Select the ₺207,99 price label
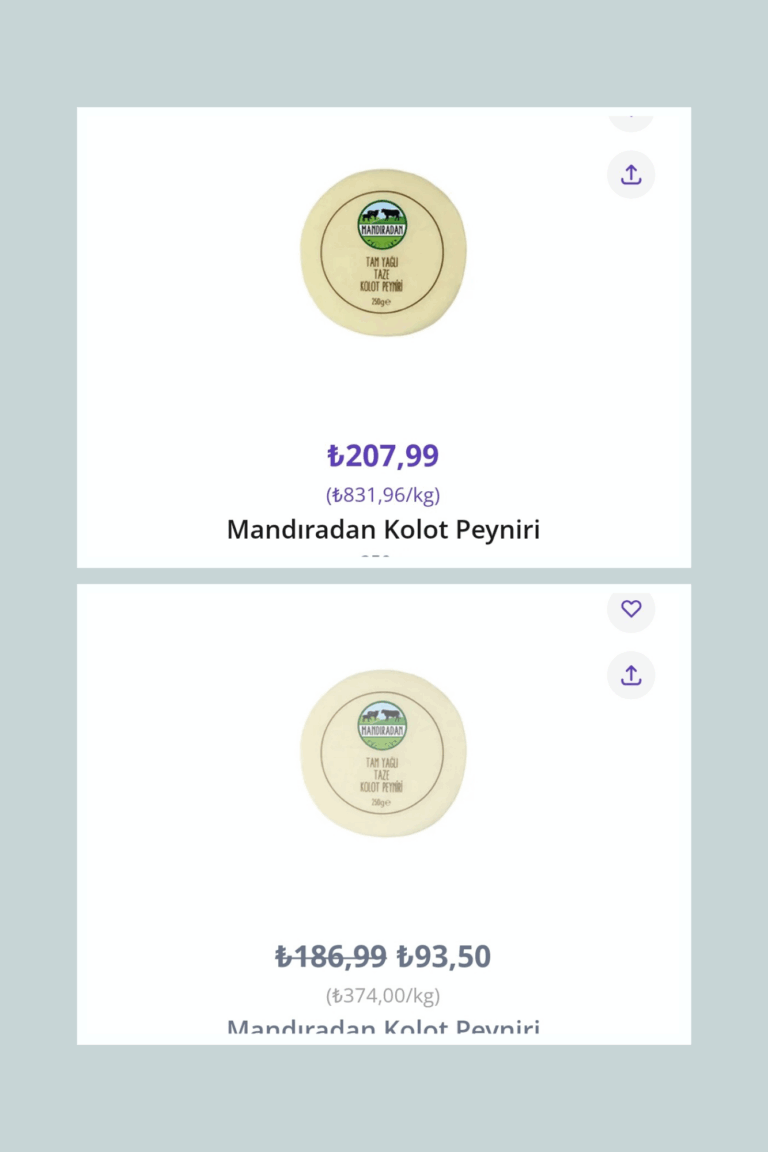Screen dimensions: 768x1152 [x=383, y=455]
